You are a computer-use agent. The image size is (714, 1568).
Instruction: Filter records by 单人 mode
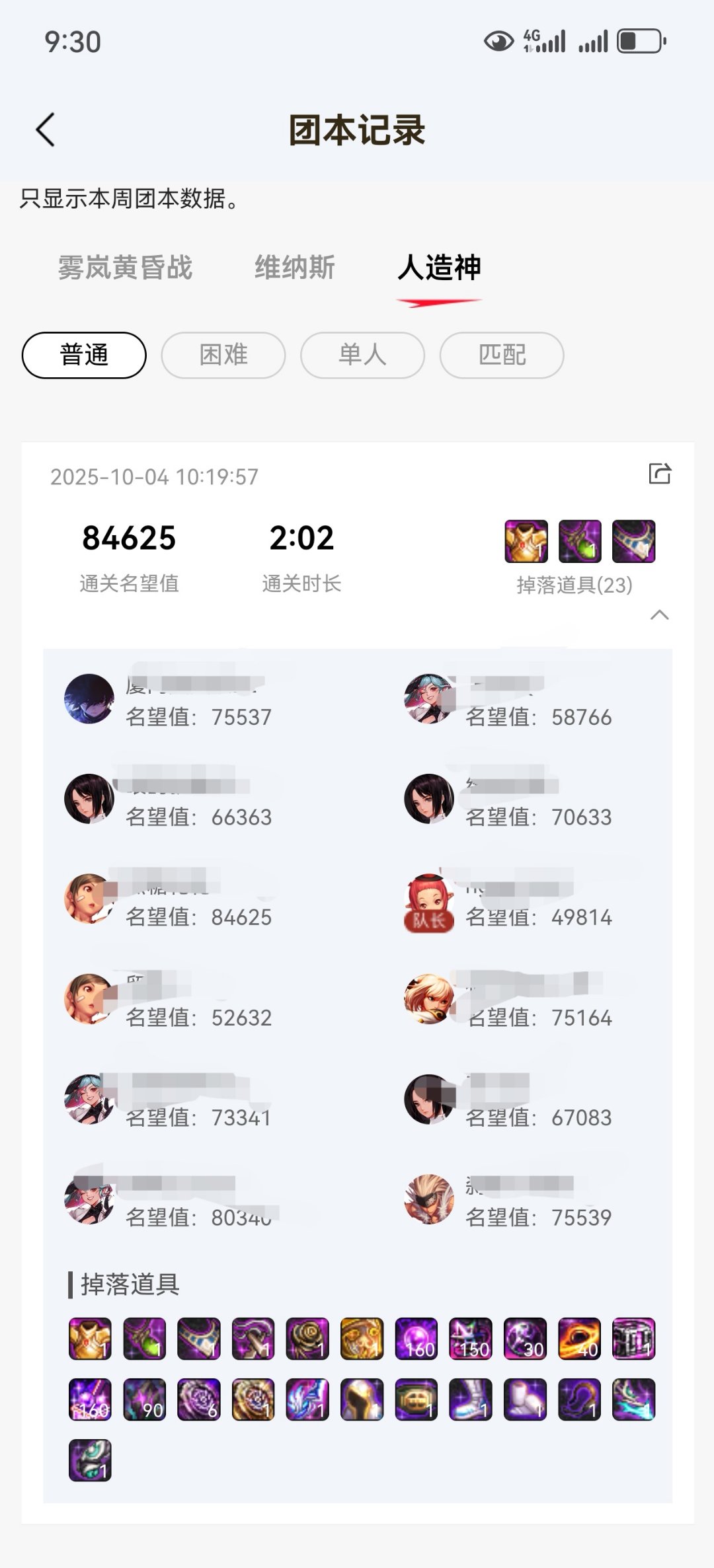pyautogui.click(x=362, y=355)
